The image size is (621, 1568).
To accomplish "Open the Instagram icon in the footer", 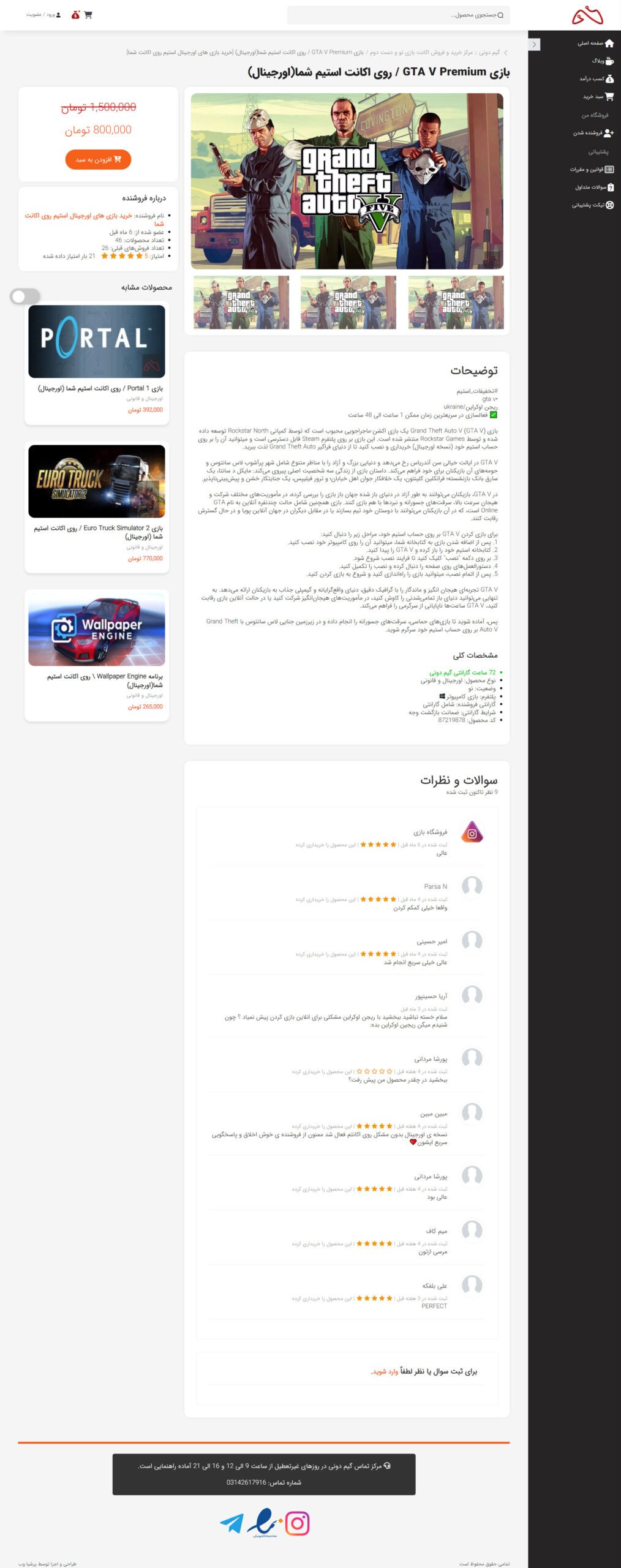I will 297,1523.
